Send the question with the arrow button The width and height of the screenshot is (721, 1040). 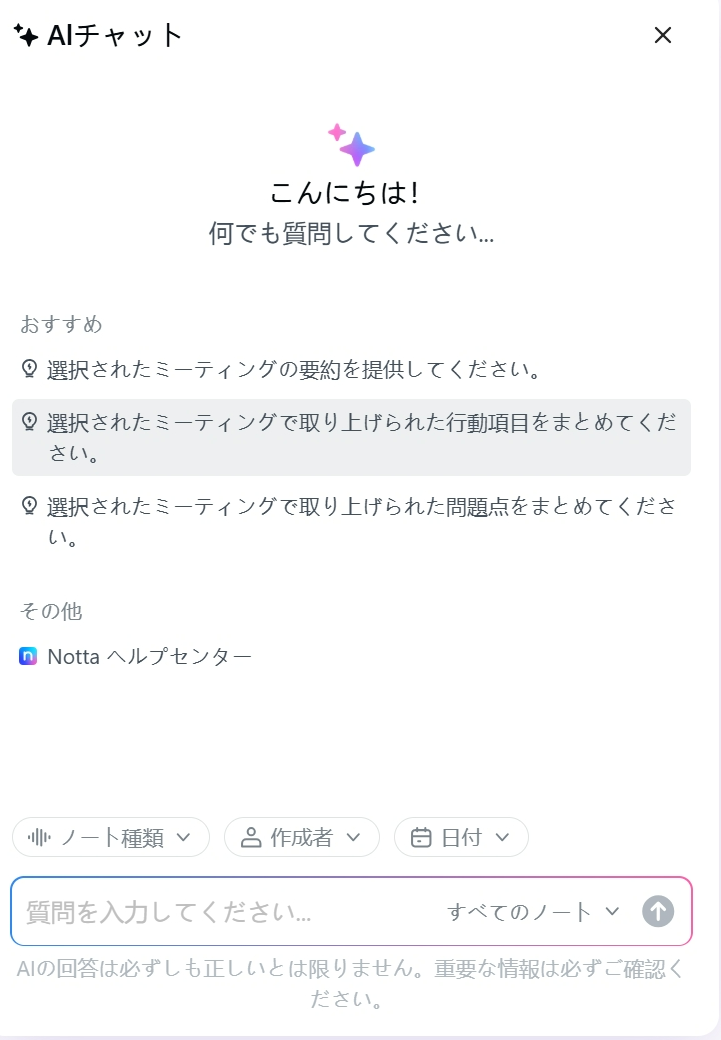coord(658,911)
